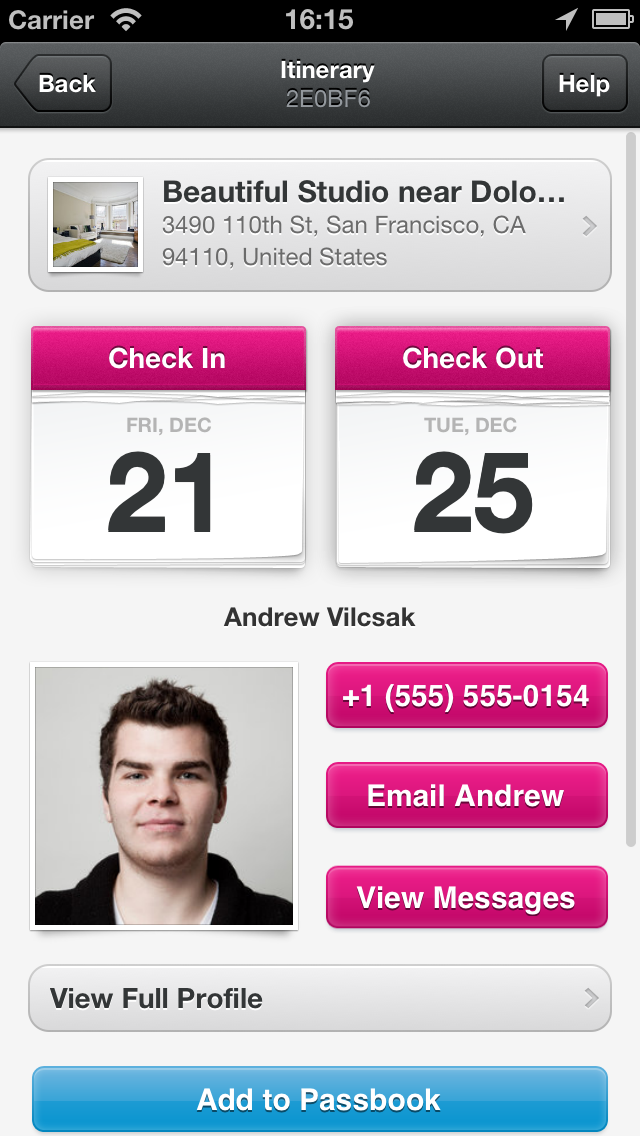Open View Full Profile row
Viewport: 640px width, 1136px height.
point(320,998)
